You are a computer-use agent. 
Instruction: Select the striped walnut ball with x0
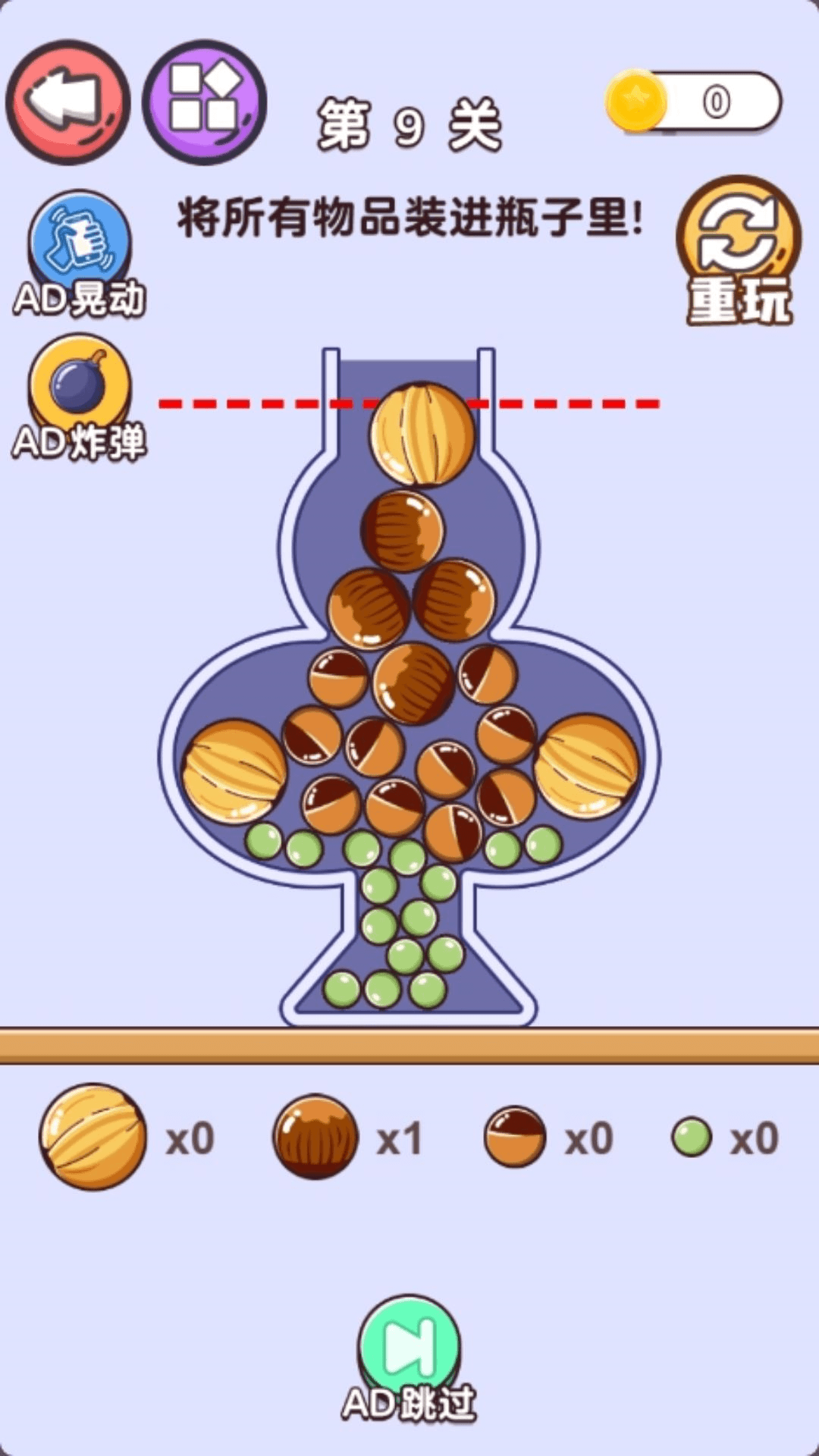click(x=93, y=1136)
